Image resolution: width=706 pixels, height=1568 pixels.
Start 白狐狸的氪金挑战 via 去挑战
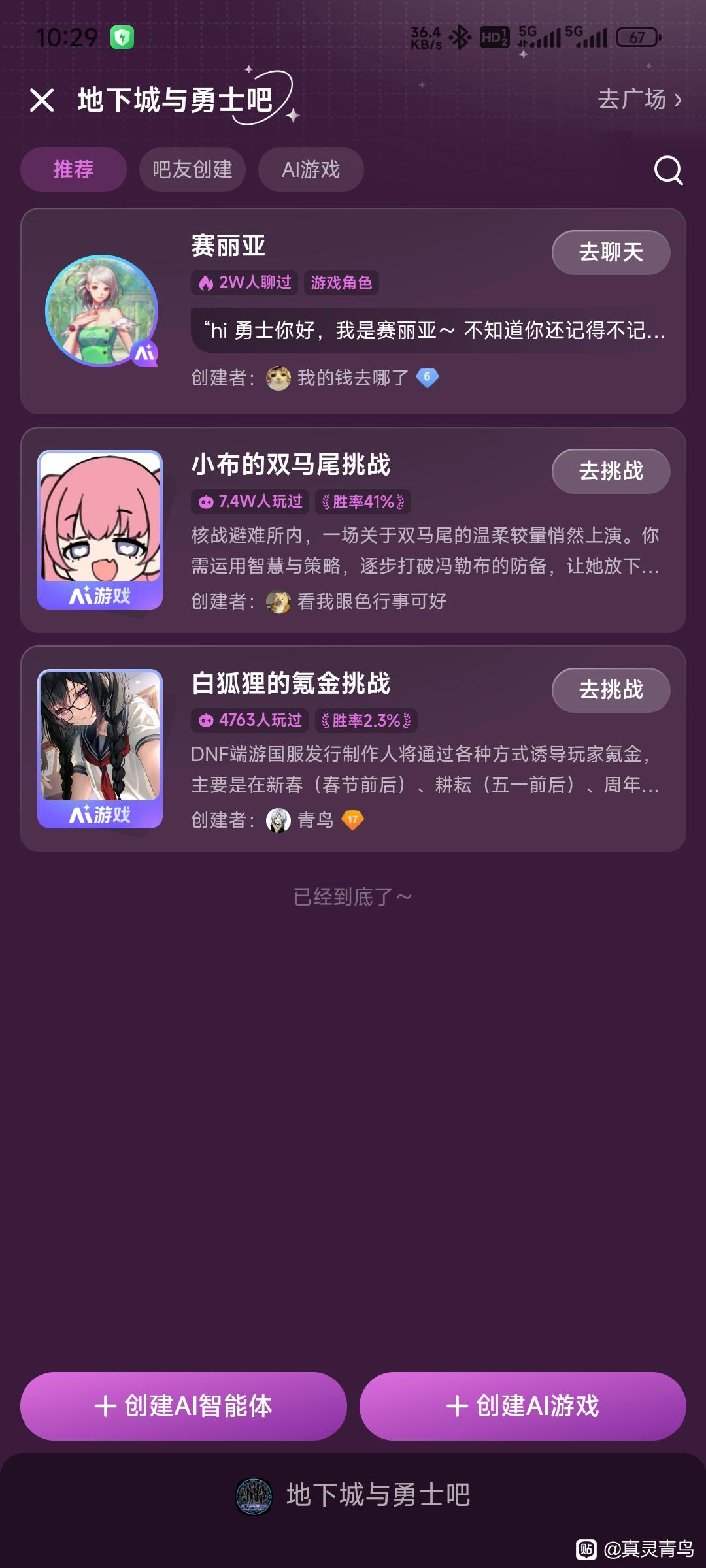click(x=611, y=690)
